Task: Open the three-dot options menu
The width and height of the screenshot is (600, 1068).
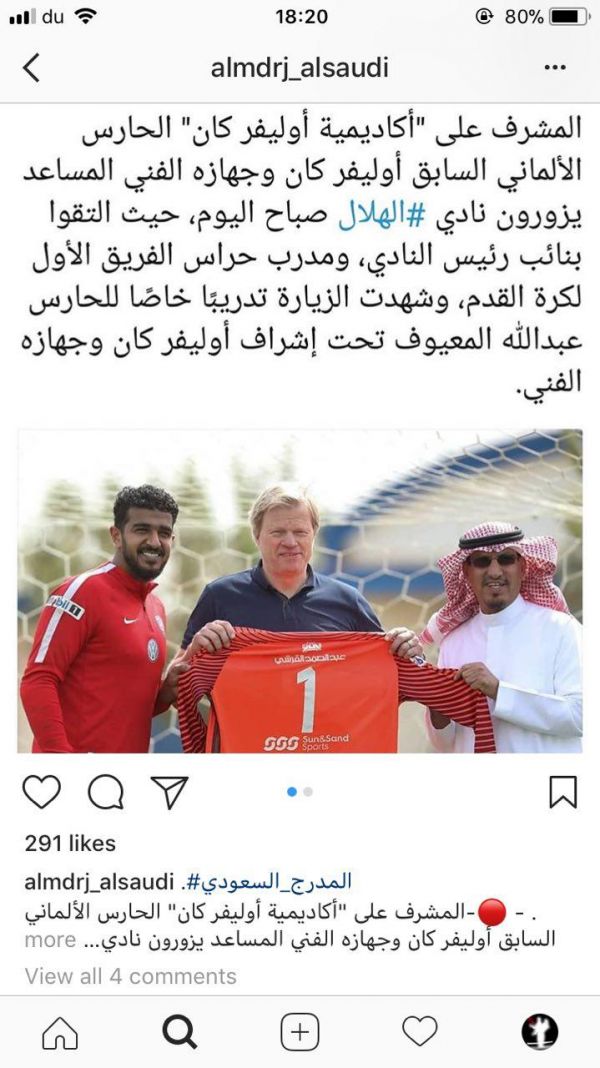Action: pos(555,68)
